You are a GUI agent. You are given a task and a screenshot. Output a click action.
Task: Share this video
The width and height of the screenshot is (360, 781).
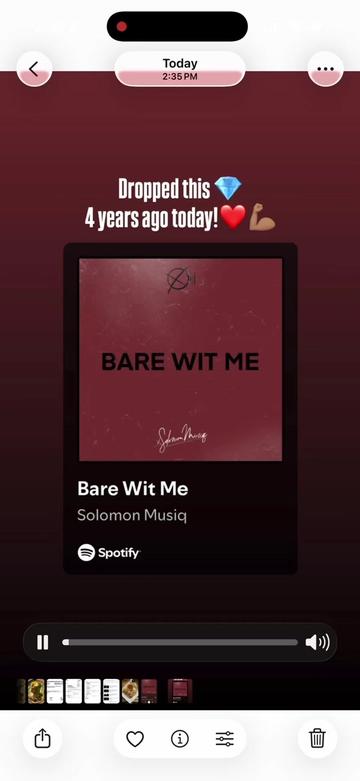[x=42, y=738]
